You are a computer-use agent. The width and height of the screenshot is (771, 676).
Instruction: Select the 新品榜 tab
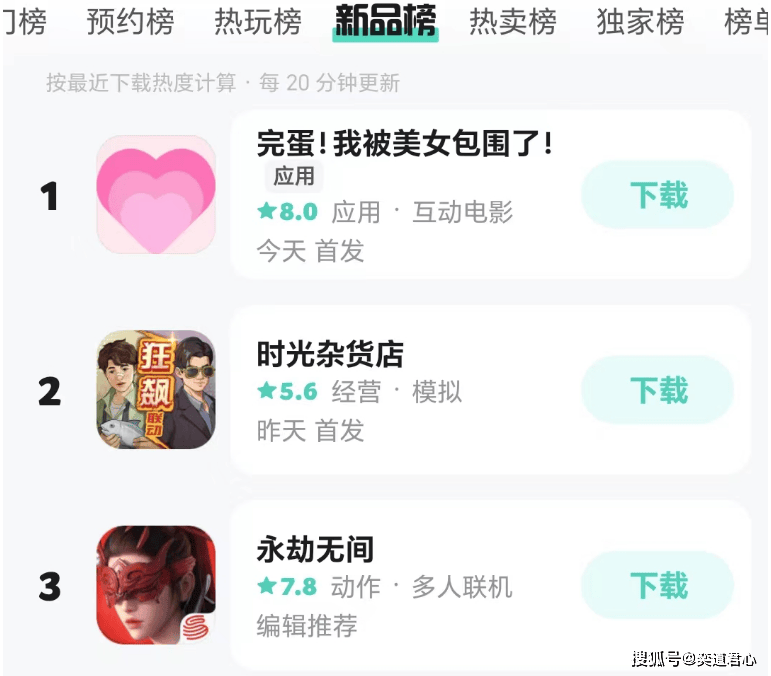click(385, 21)
